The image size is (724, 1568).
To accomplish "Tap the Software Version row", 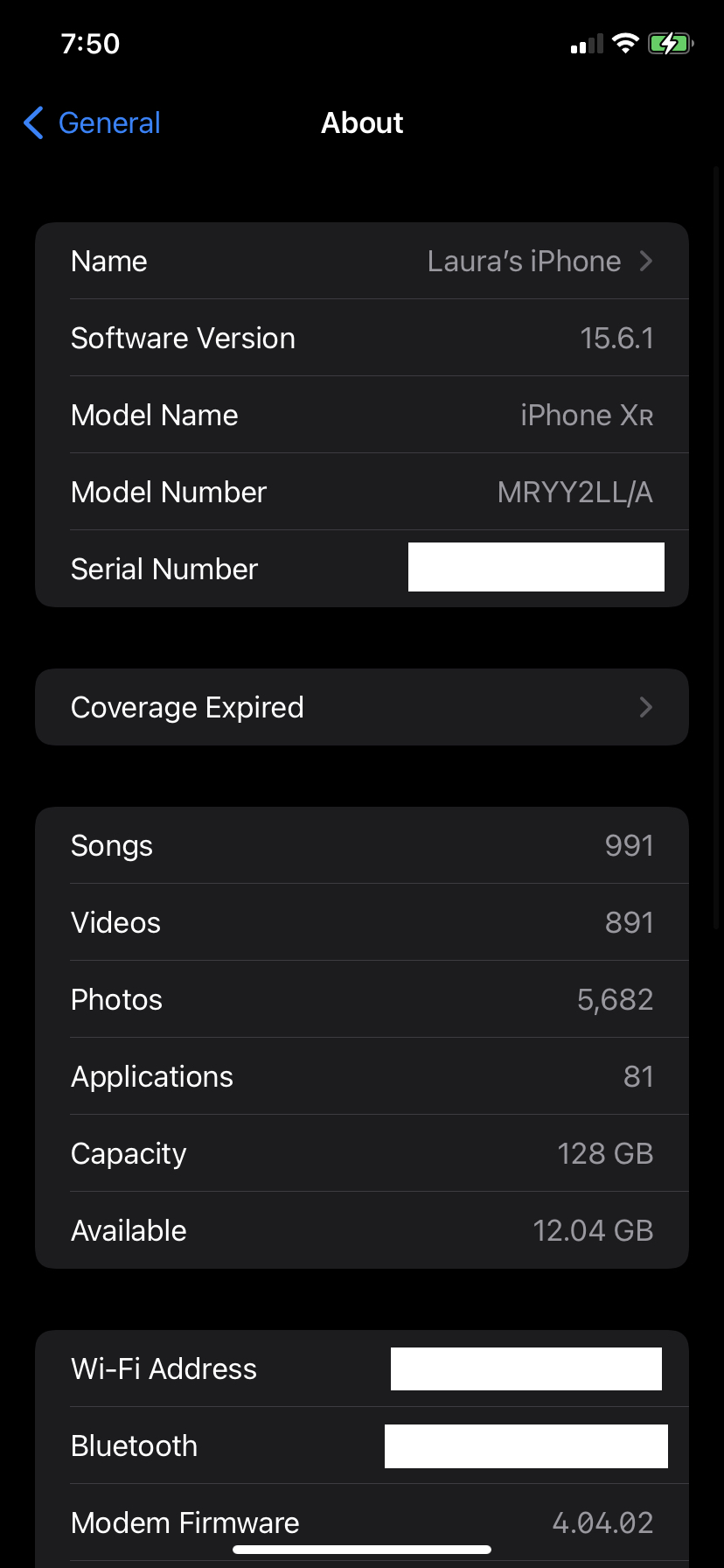I will (362, 339).
